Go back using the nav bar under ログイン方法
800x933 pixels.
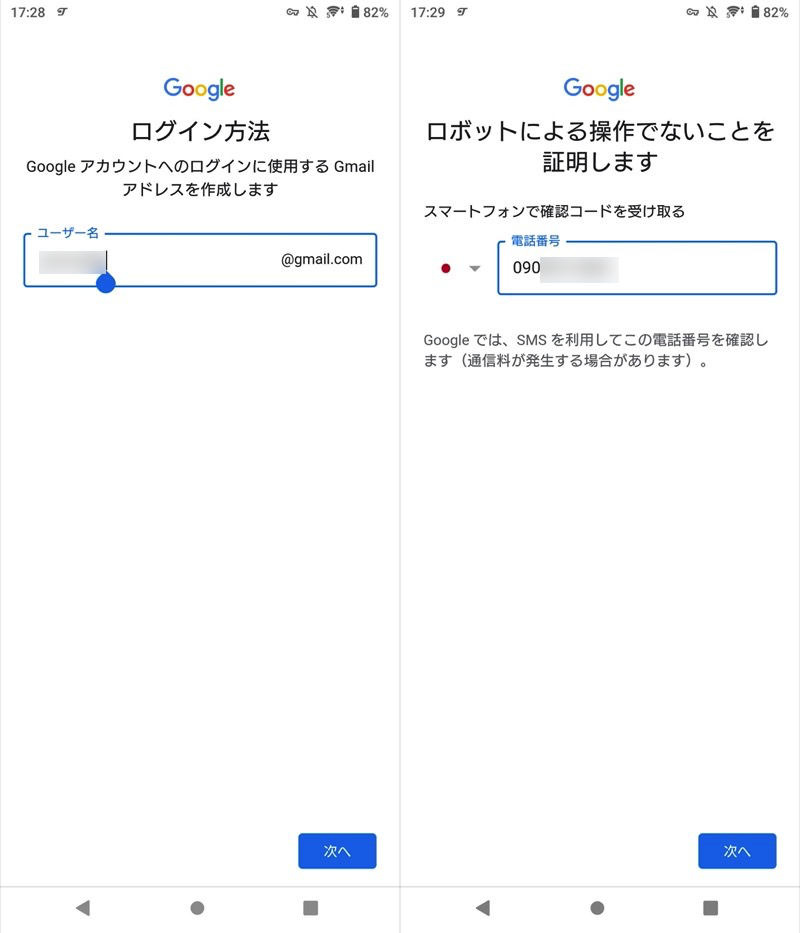point(83,908)
